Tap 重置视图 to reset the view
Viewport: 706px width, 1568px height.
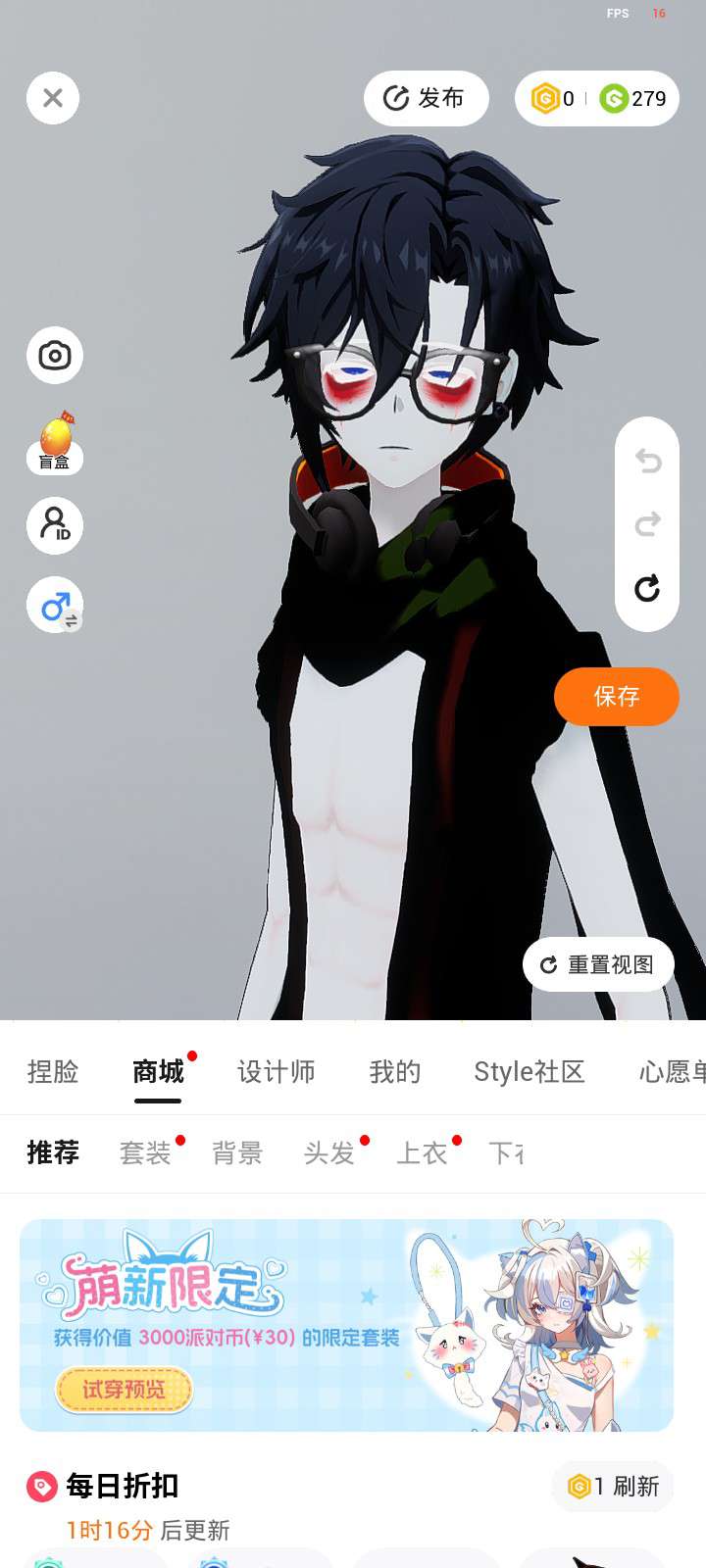click(598, 964)
